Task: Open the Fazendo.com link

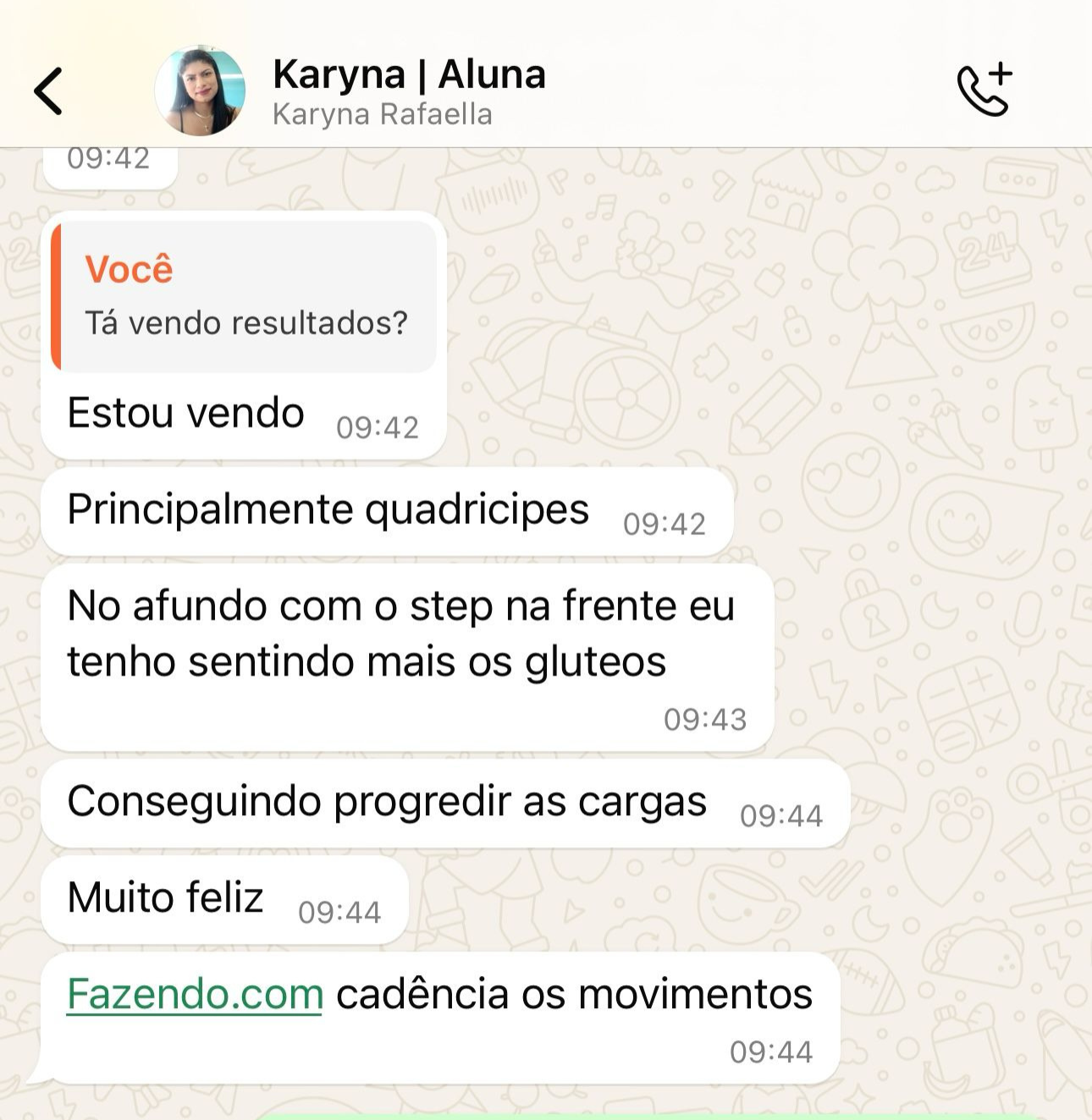Action: (x=195, y=994)
